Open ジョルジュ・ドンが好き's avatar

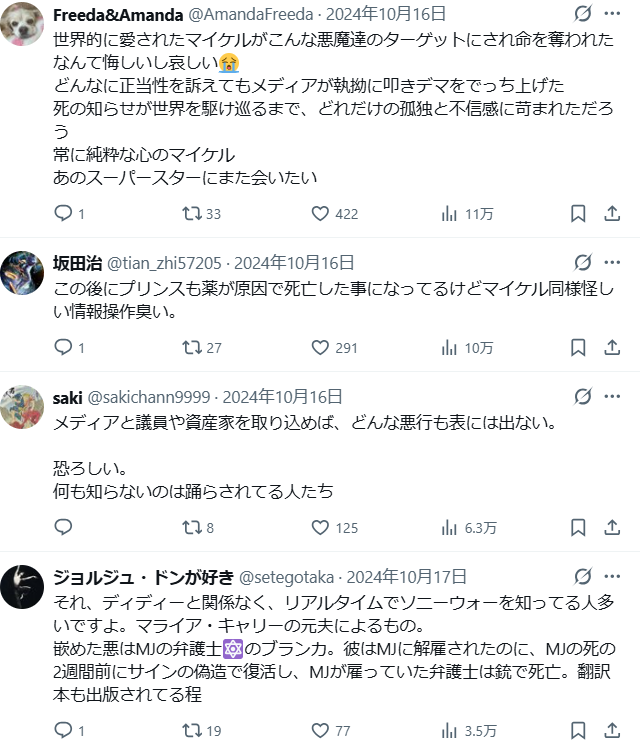22,586
